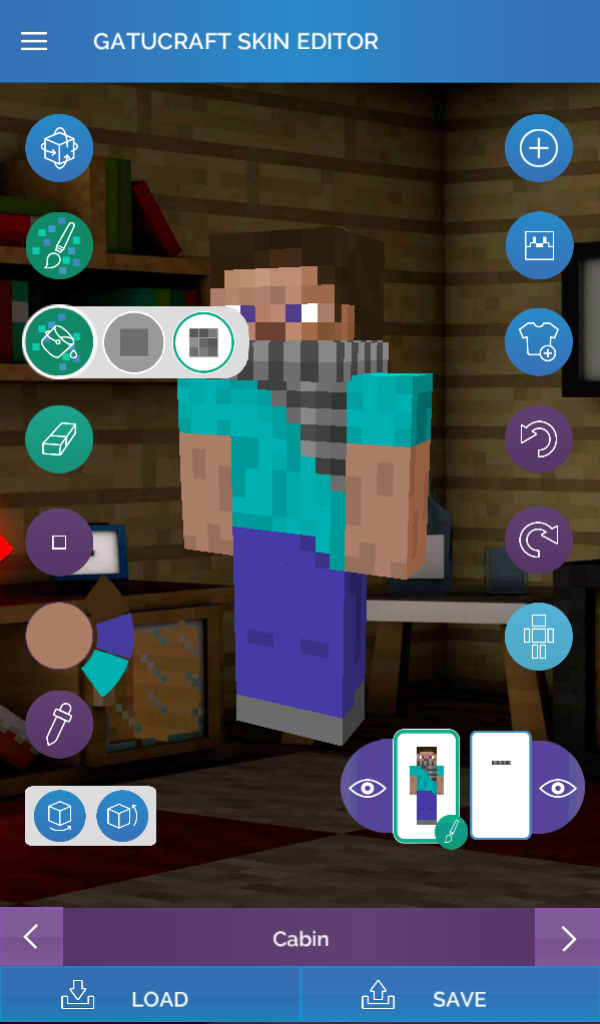
Task: Toggle visibility of the base skin layer
Action: coord(367,788)
